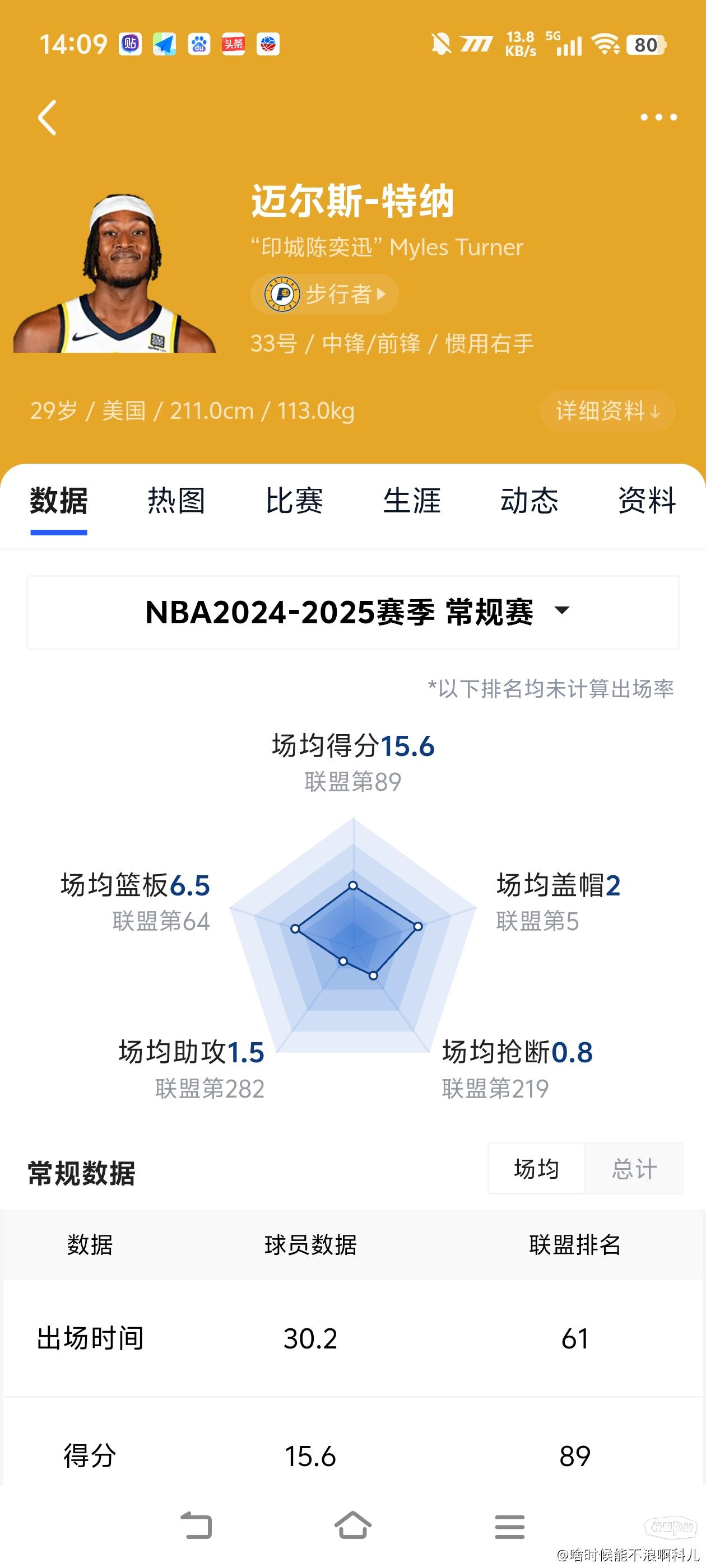The image size is (706, 1568).
Task: Switch to the 动态 tab
Action: click(529, 501)
